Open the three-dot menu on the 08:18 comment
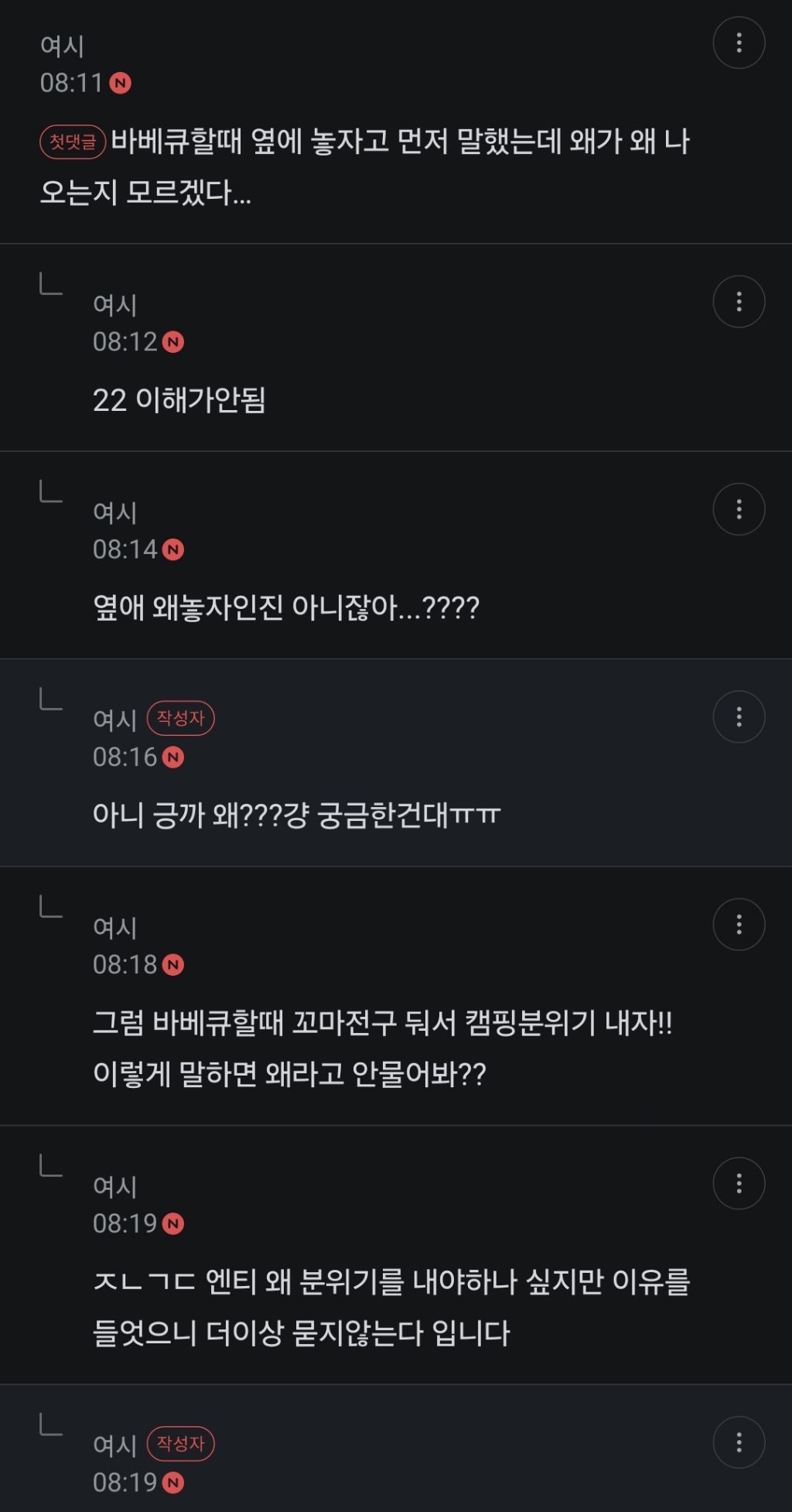 coord(740,924)
